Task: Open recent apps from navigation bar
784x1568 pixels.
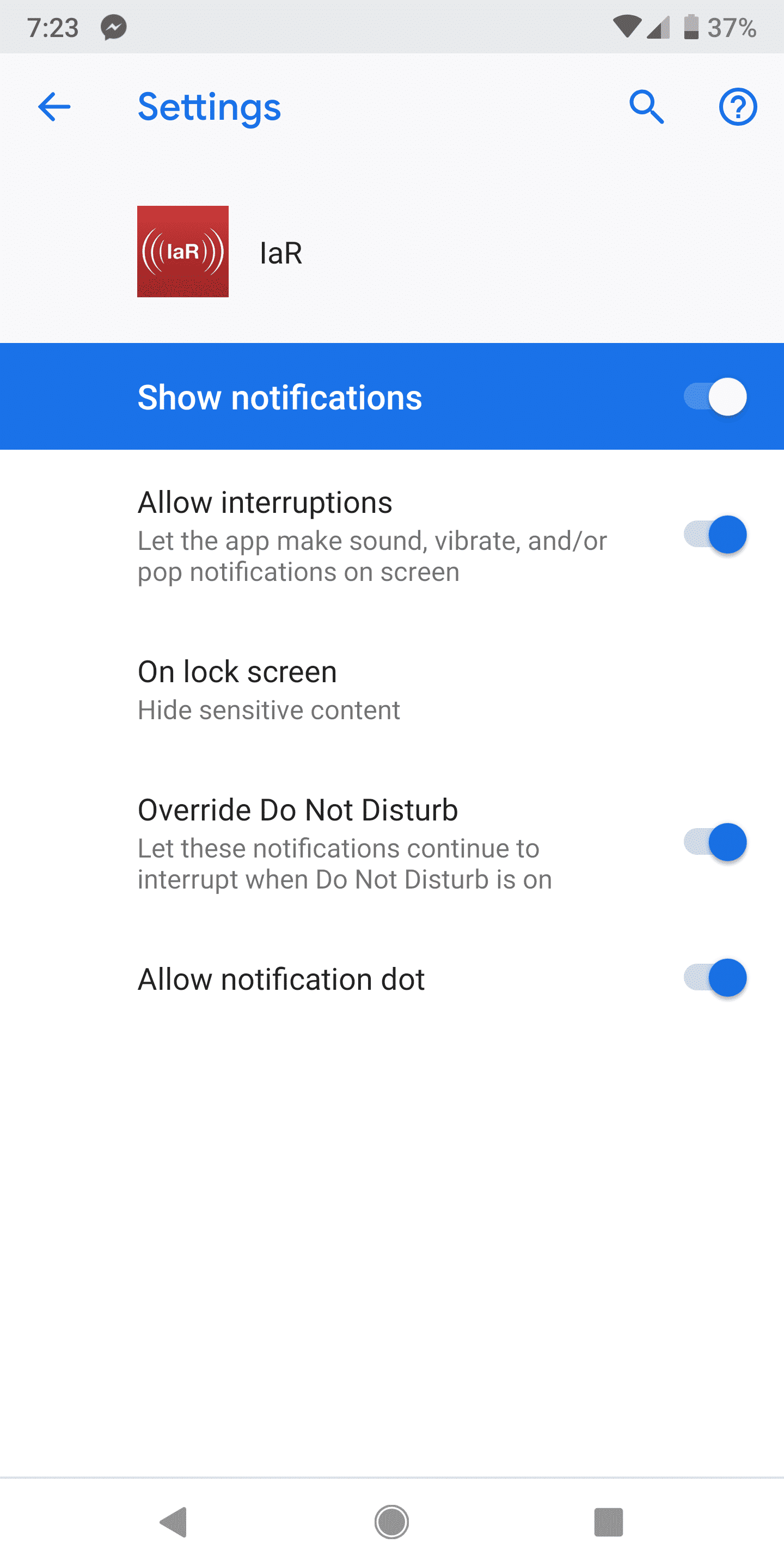Action: [609, 1522]
